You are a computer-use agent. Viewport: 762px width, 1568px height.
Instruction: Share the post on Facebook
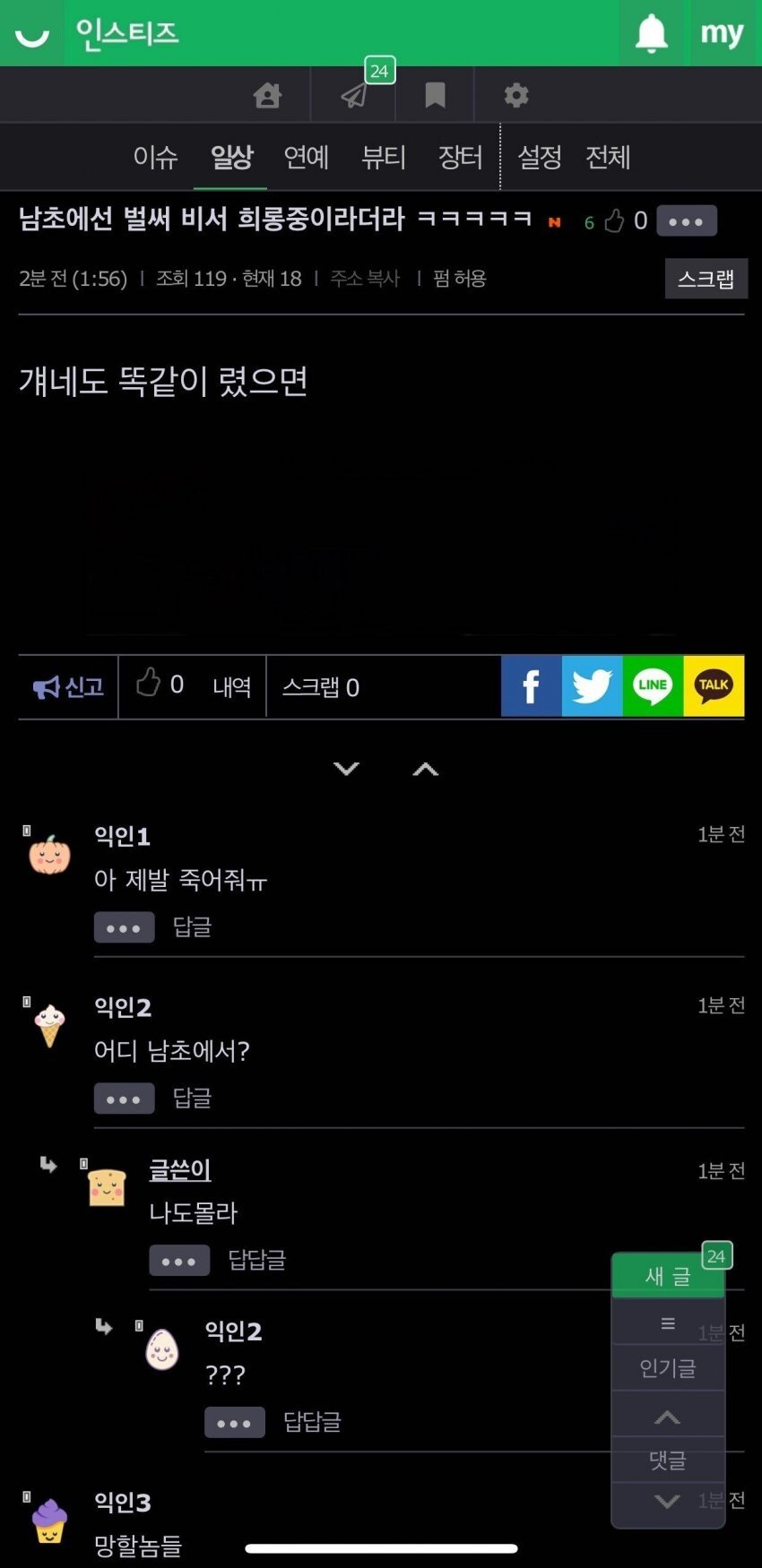tap(531, 686)
